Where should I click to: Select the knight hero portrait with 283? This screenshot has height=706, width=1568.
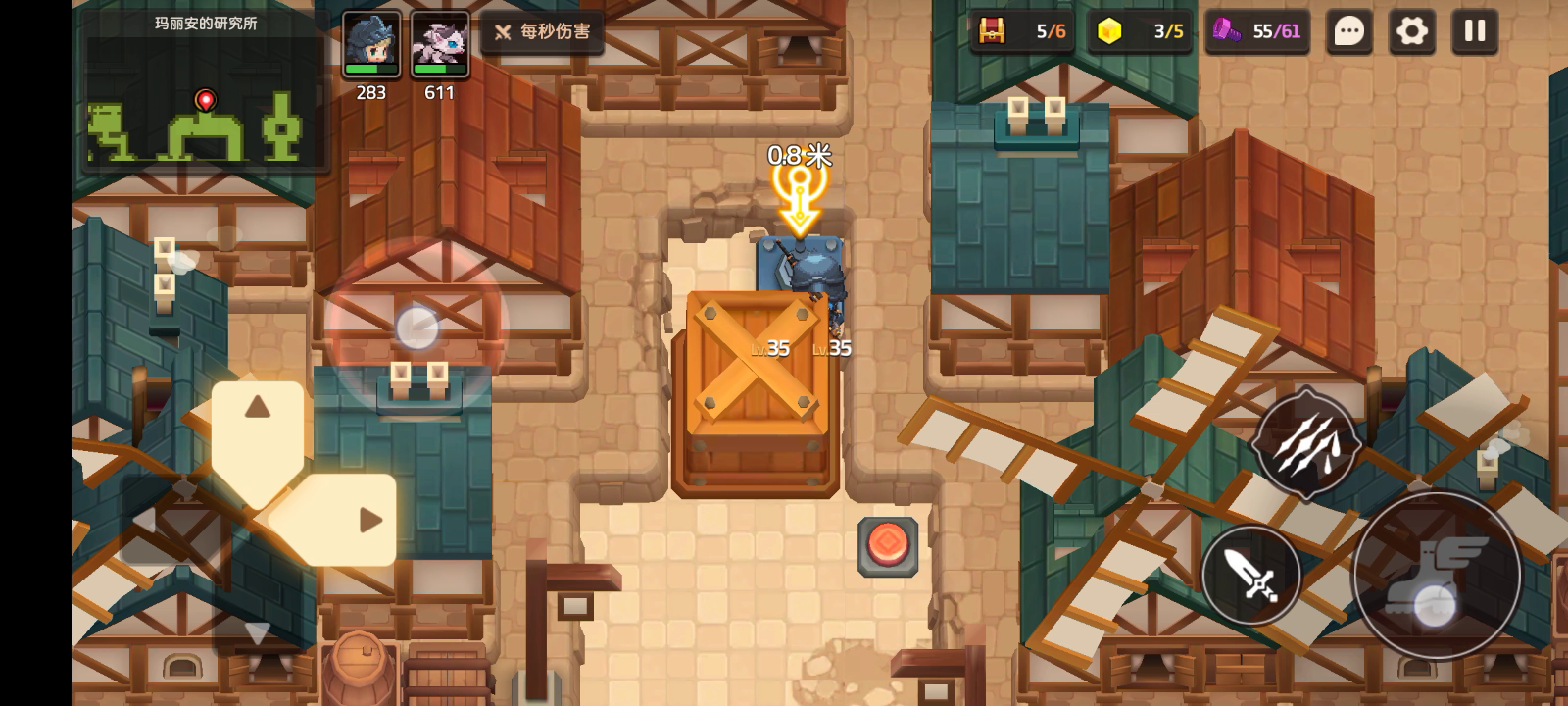click(x=370, y=45)
